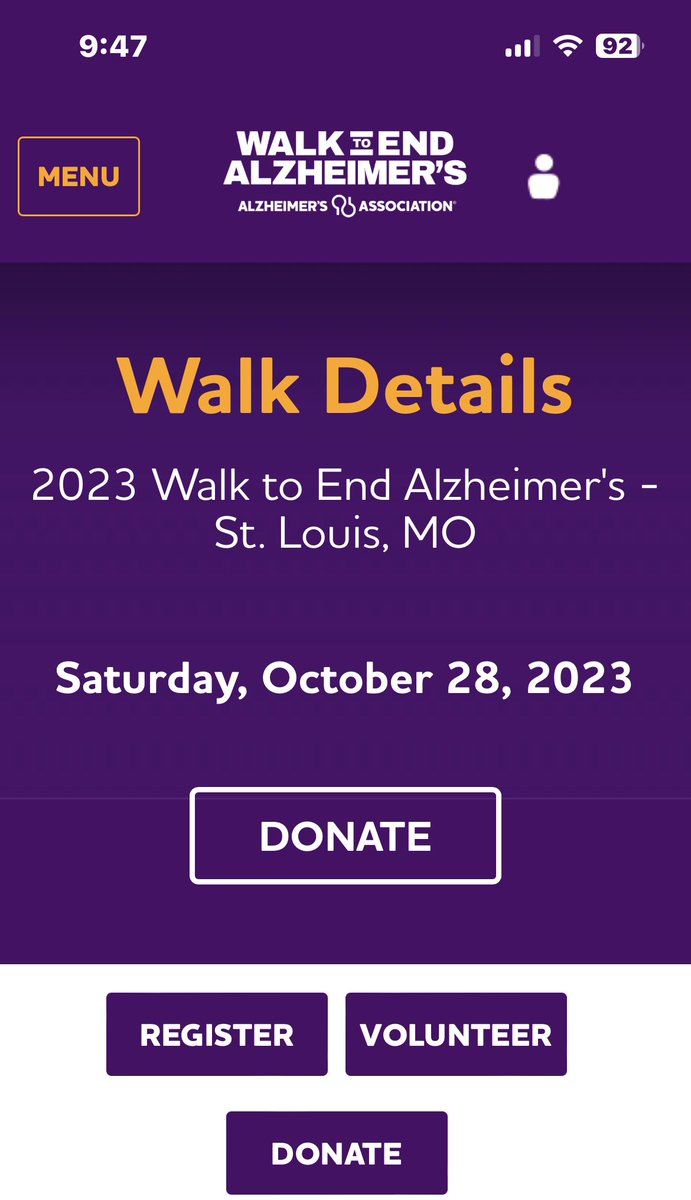The height and width of the screenshot is (1200, 691).
Task: Open the MENU button
Action: click(79, 176)
